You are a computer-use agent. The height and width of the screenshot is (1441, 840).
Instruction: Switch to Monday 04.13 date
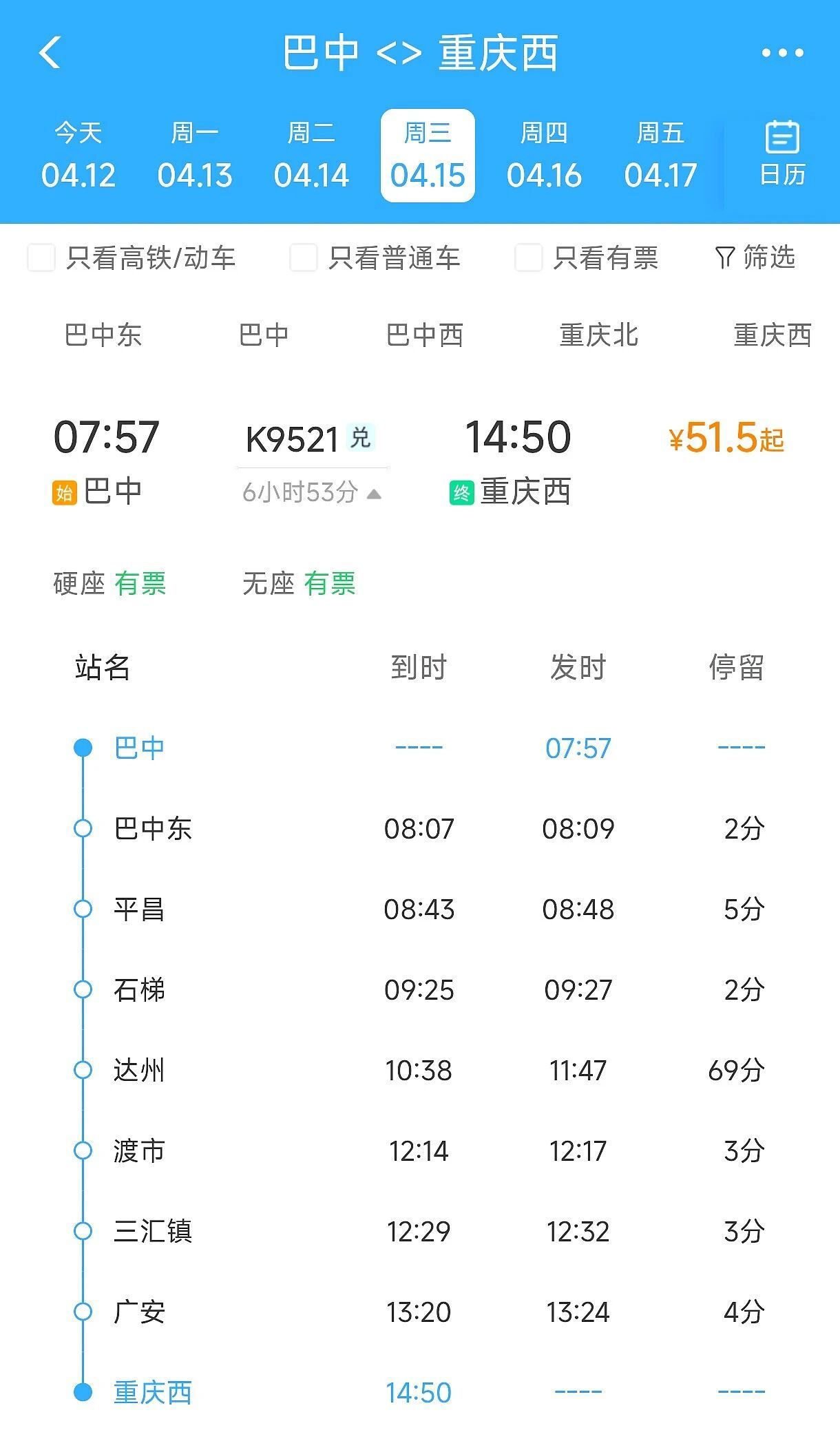tap(195, 156)
